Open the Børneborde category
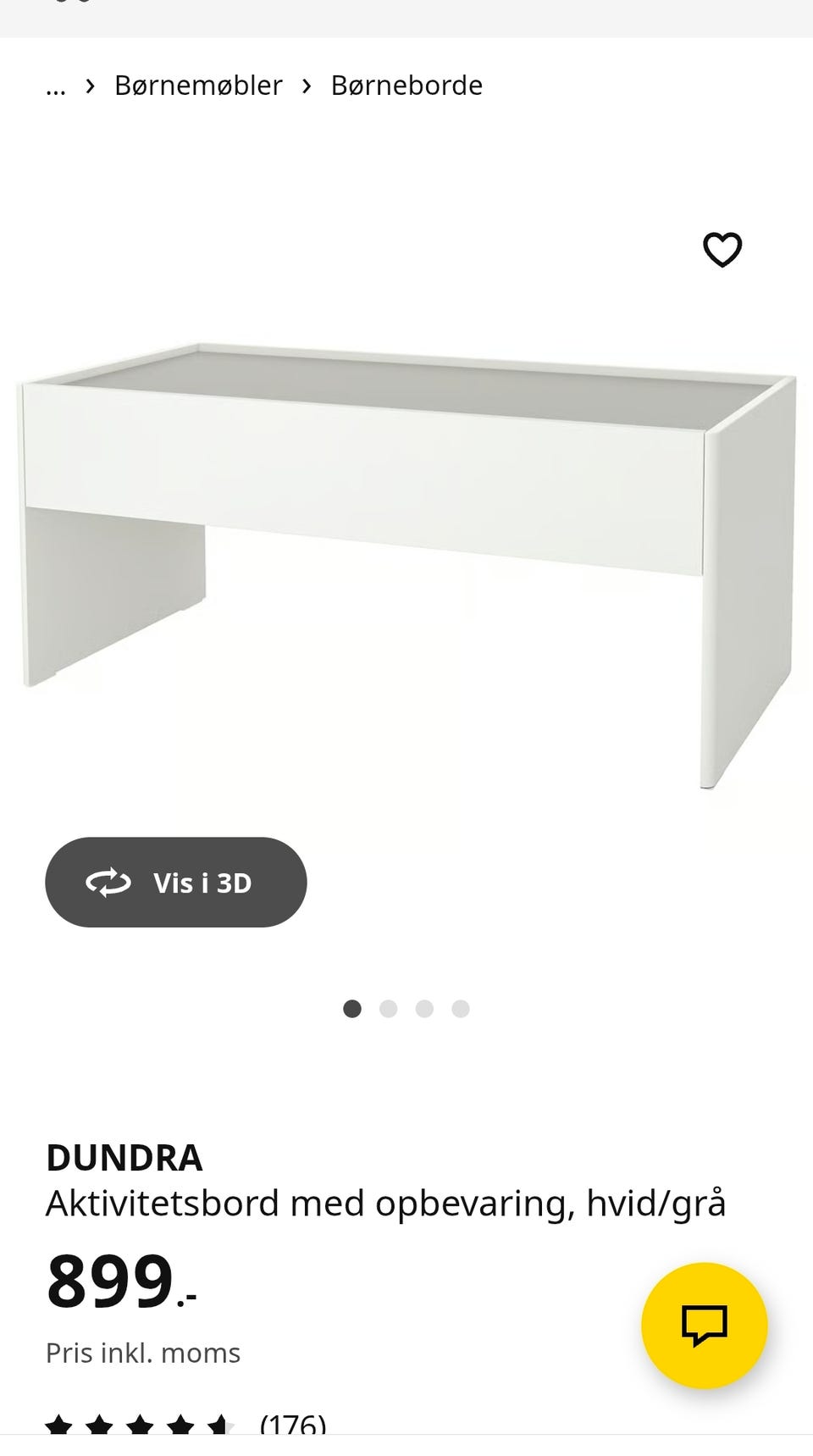This screenshot has height=1456, width=813. [406, 85]
